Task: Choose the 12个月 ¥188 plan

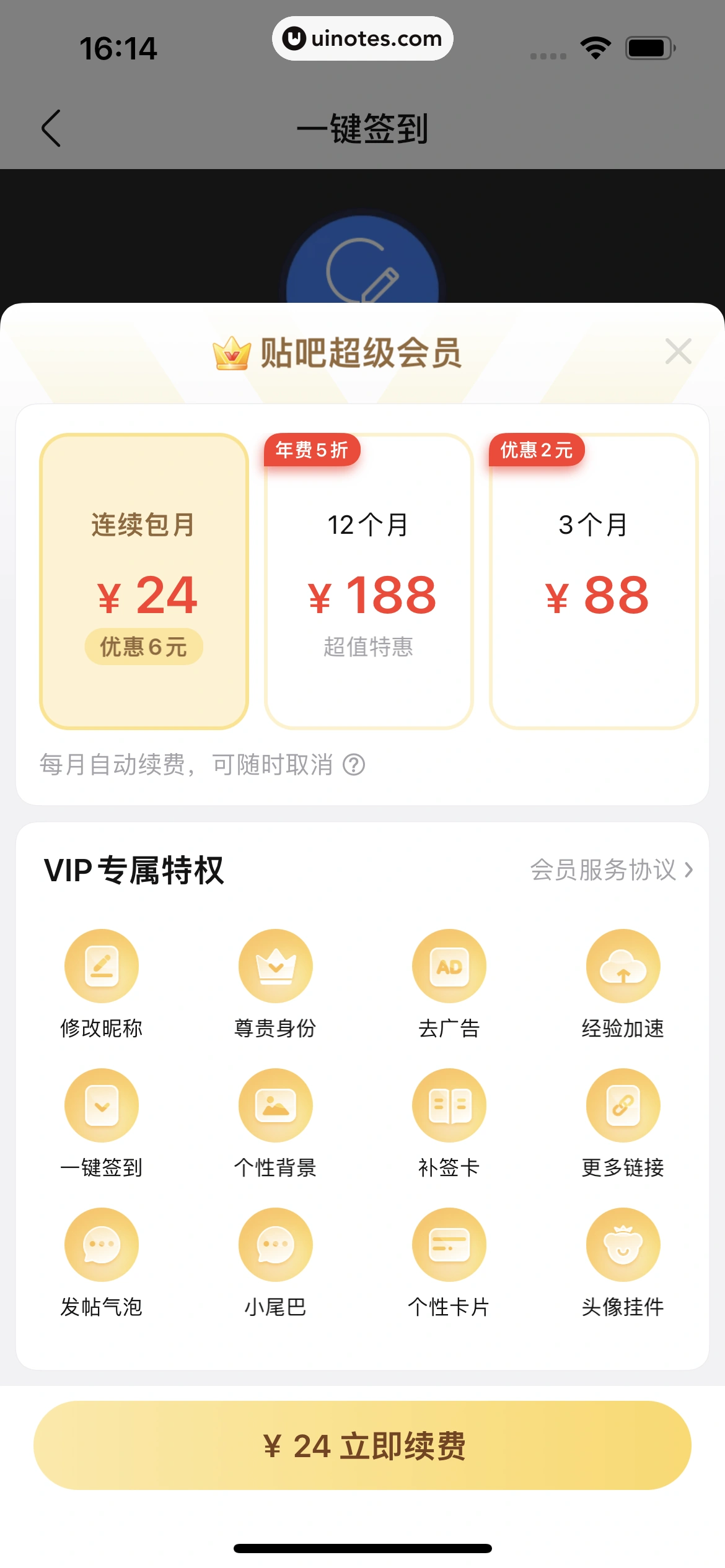Action: (x=369, y=581)
